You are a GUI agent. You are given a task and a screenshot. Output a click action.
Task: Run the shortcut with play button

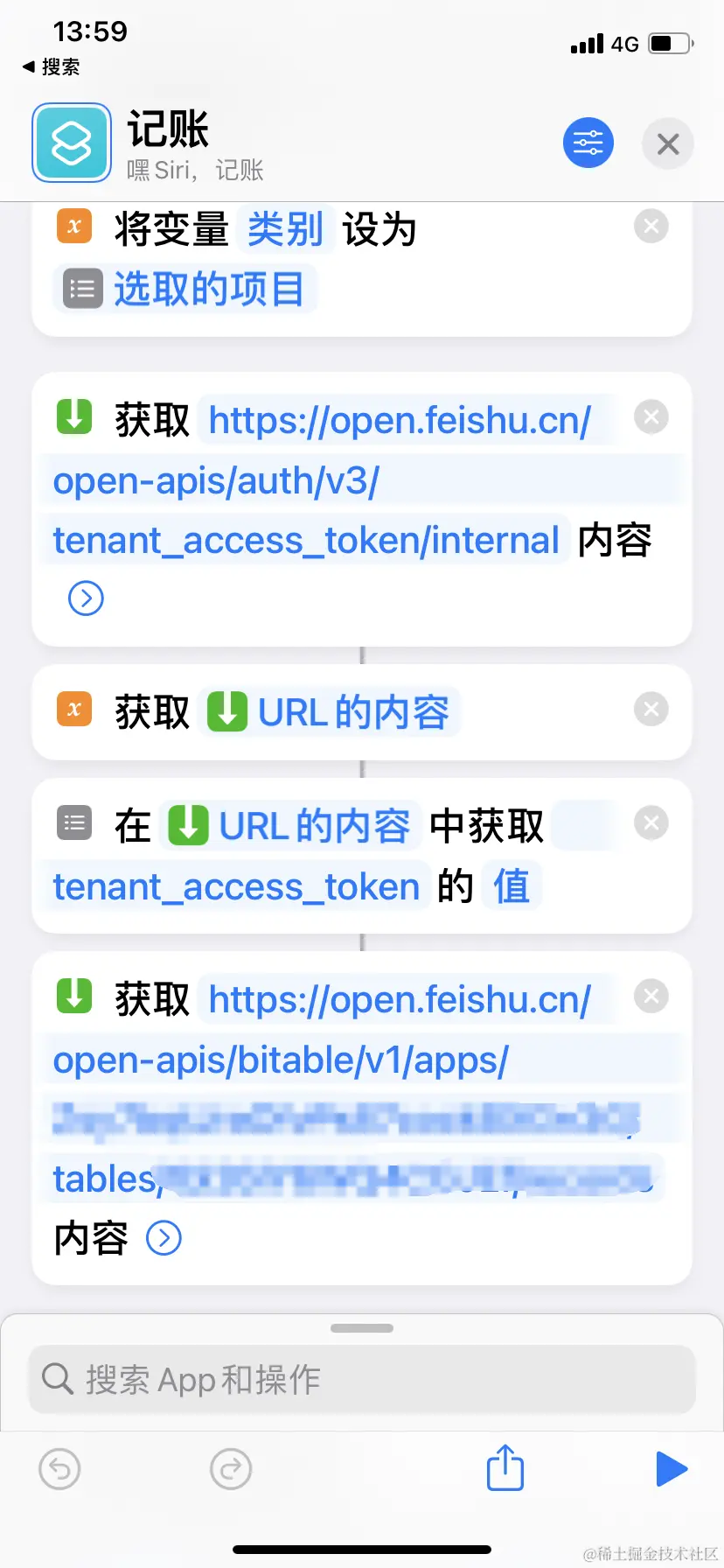coord(671,1468)
